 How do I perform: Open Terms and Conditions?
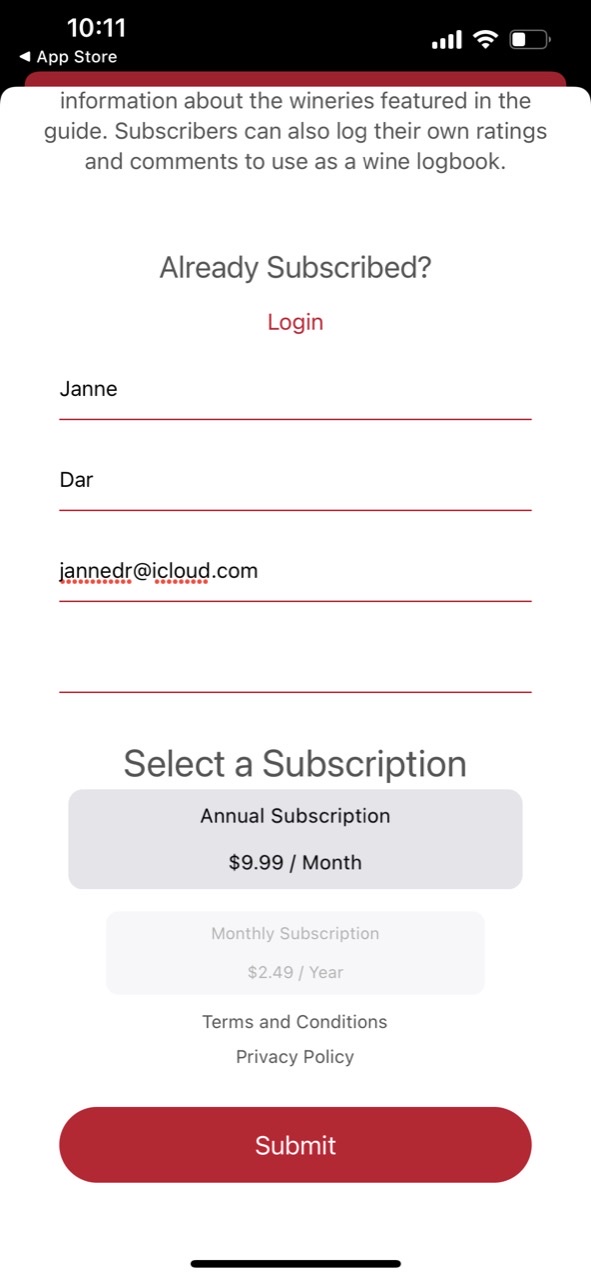click(295, 1022)
